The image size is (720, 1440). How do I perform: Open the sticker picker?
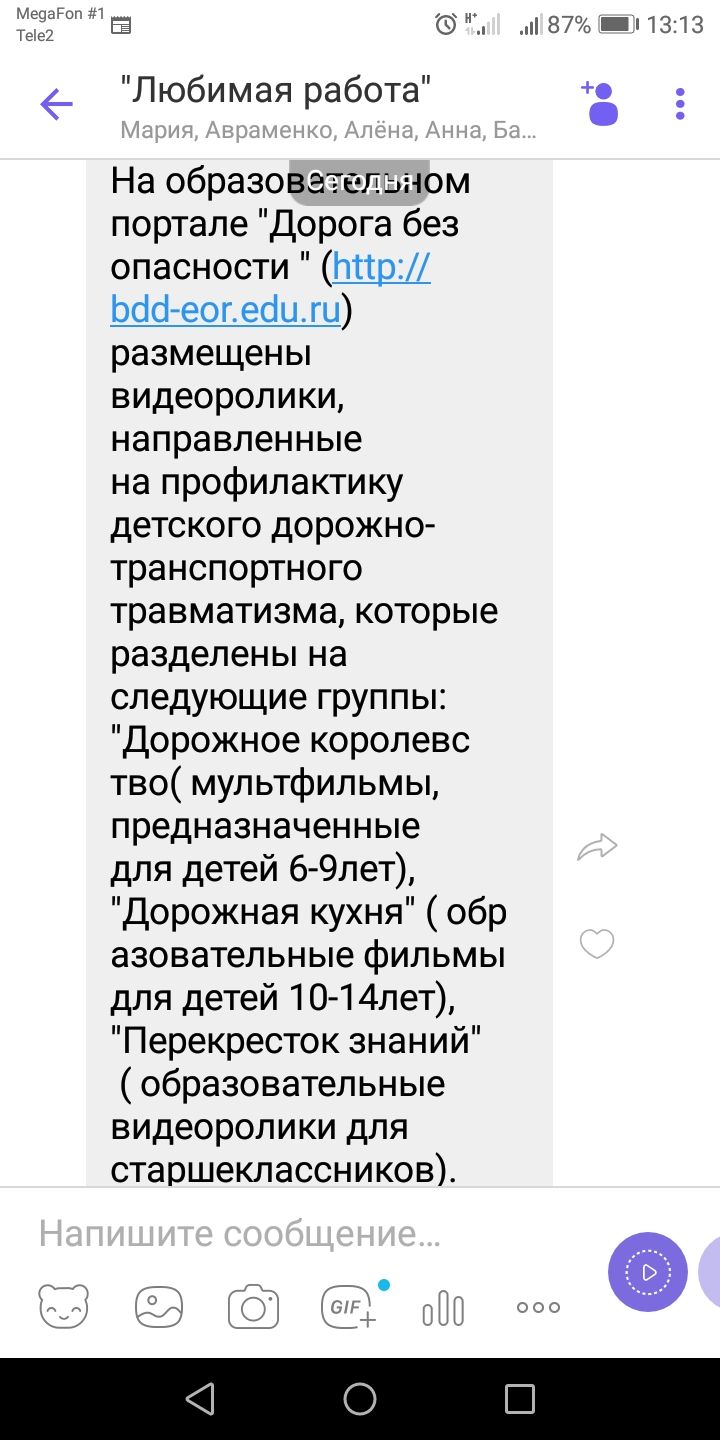(x=63, y=1307)
